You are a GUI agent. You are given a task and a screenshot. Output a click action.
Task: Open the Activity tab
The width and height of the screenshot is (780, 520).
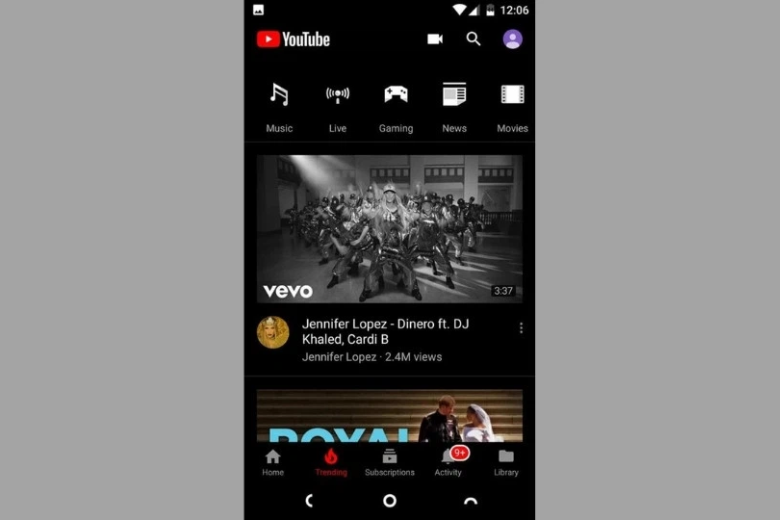[448, 462]
